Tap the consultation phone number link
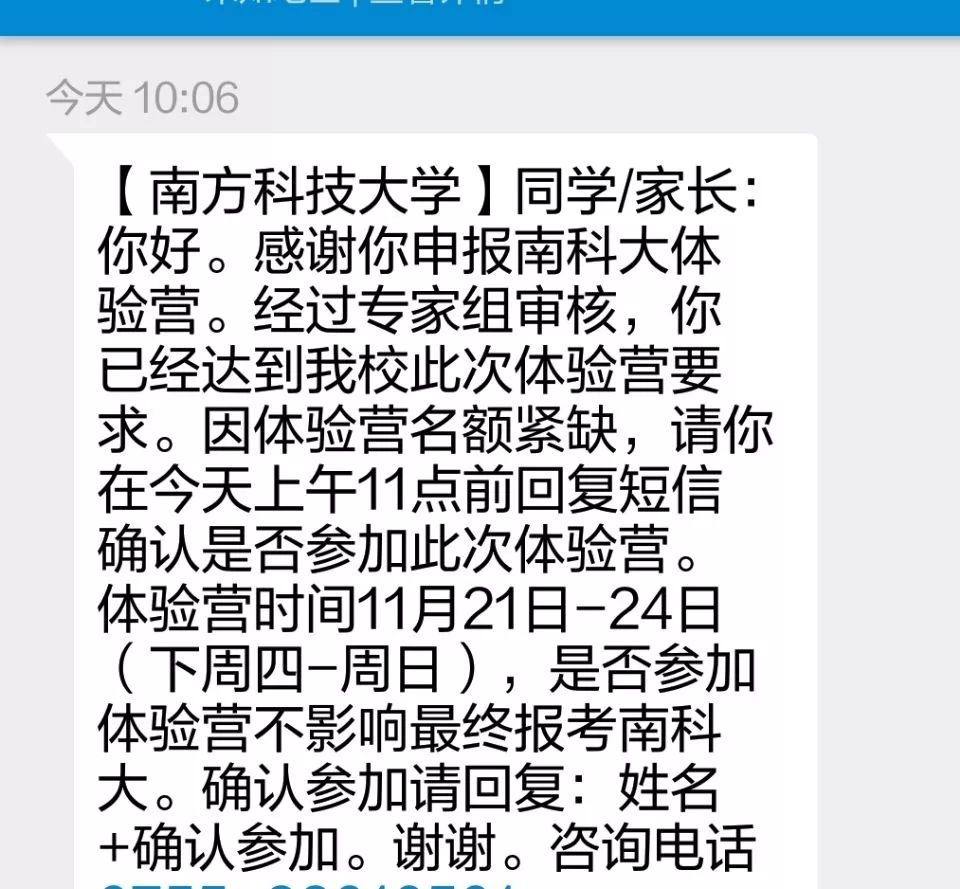This screenshot has height=889, width=960. tap(310, 884)
